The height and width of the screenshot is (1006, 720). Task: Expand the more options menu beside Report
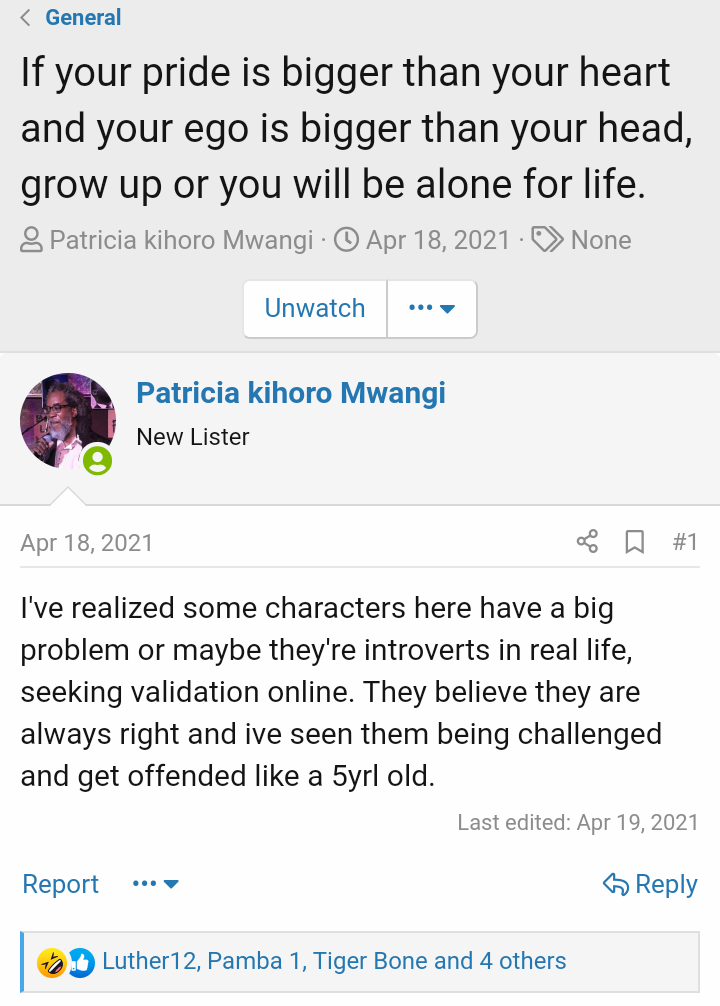[155, 884]
